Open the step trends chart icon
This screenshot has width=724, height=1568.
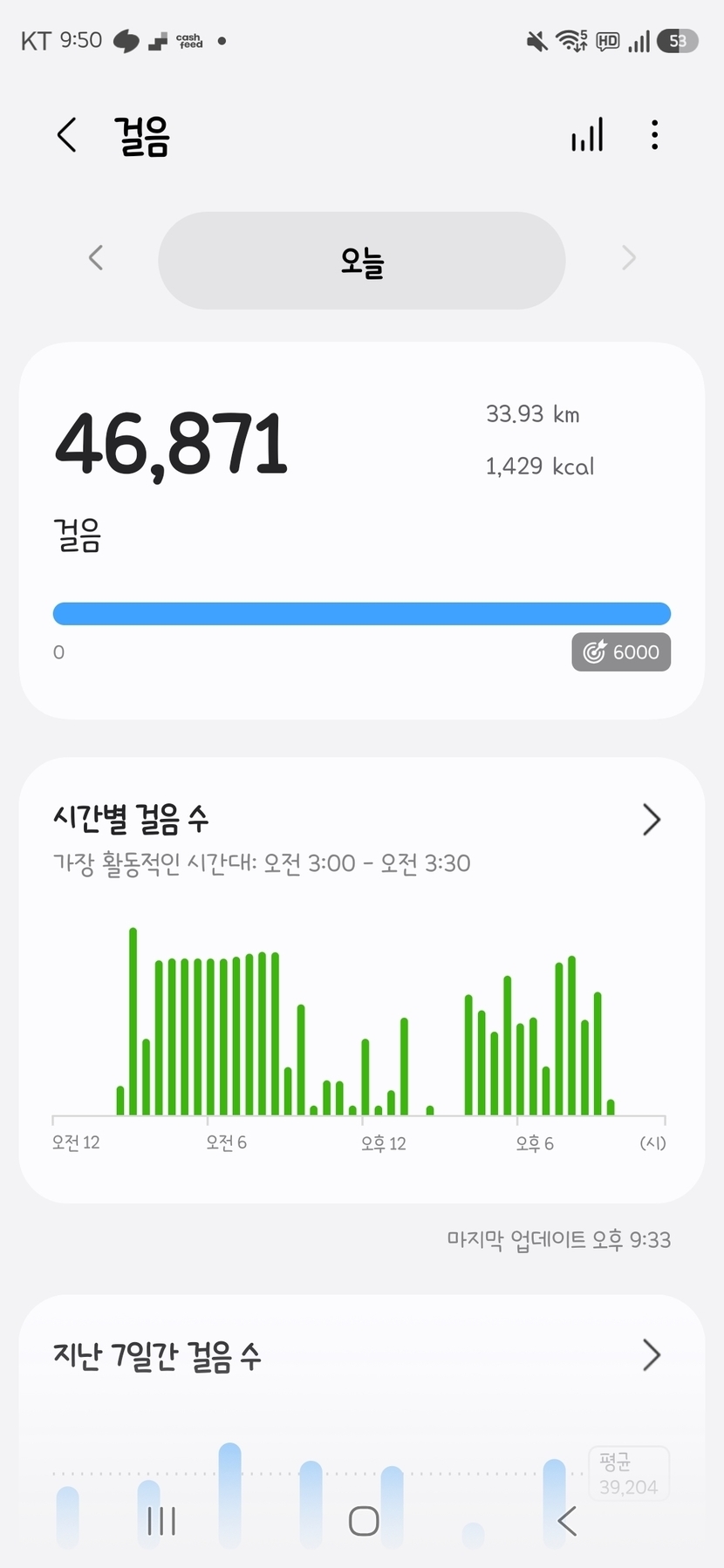click(587, 135)
